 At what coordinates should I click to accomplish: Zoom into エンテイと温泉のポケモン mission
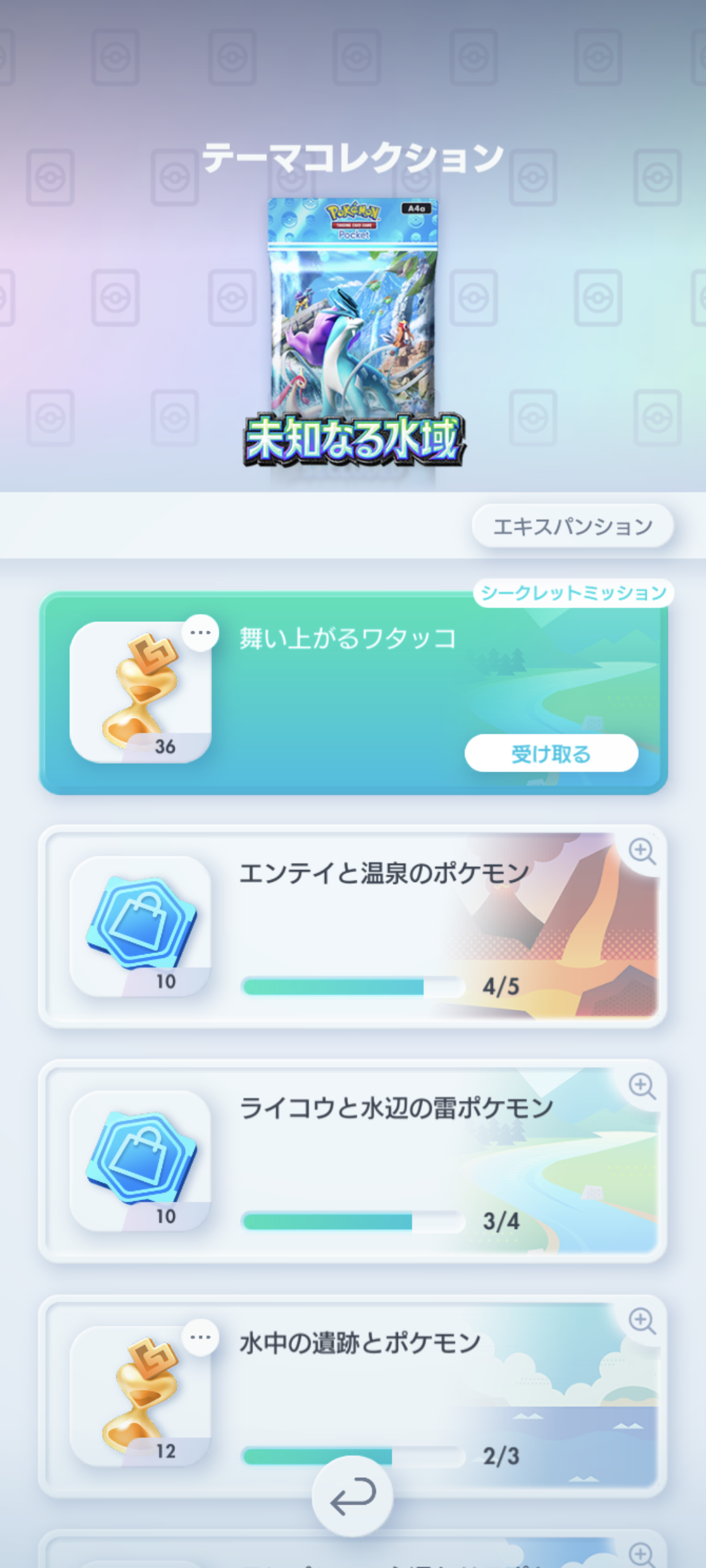pos(642,851)
